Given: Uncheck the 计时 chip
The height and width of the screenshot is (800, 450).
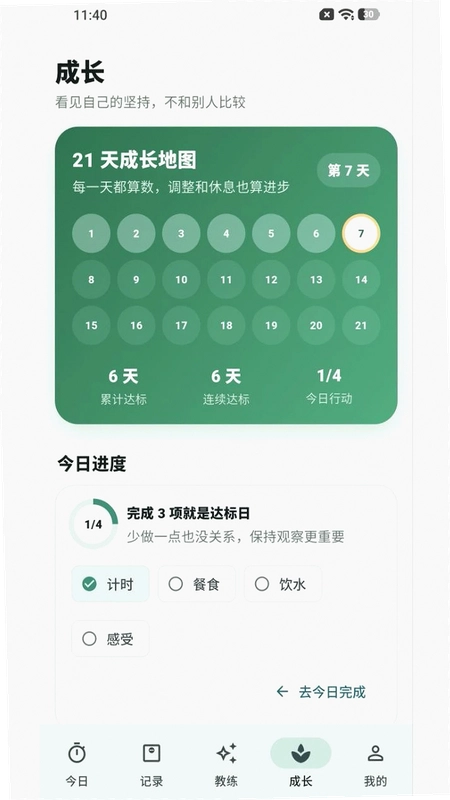Looking at the screenshot, I should (110, 584).
